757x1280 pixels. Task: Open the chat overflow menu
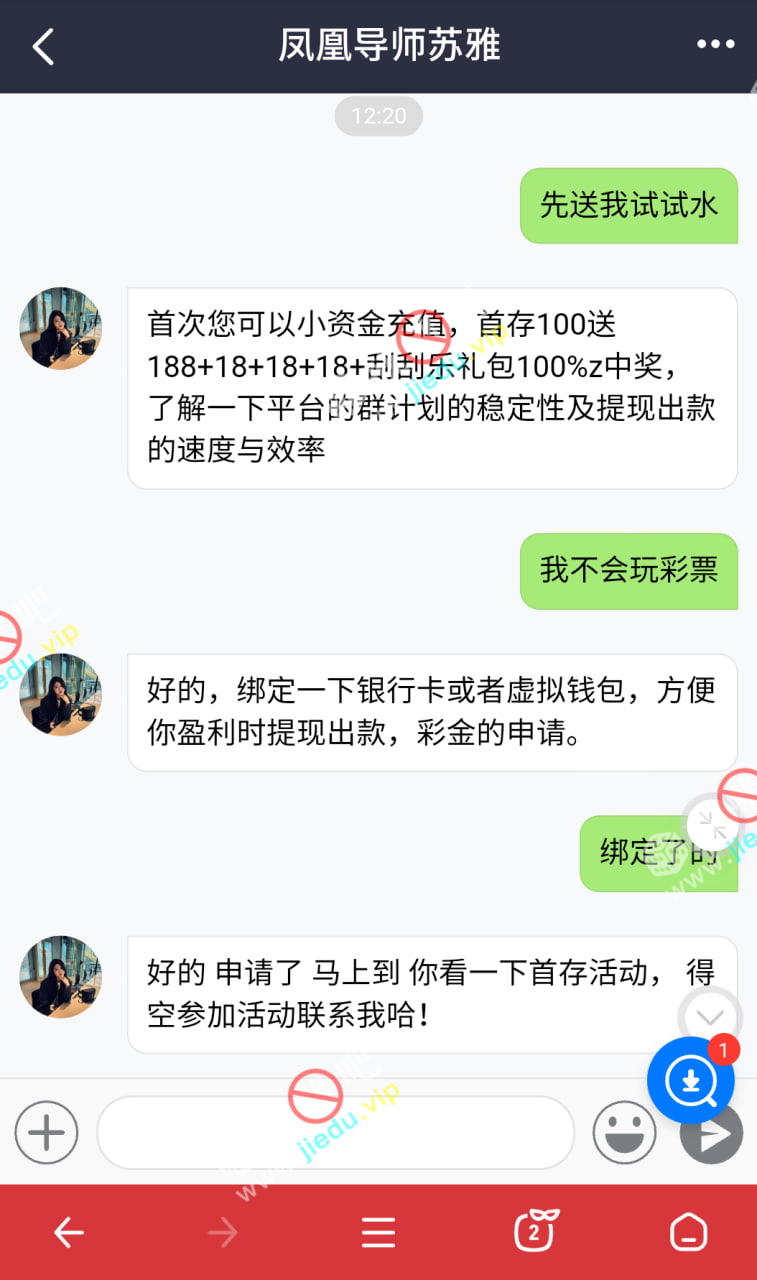715,45
